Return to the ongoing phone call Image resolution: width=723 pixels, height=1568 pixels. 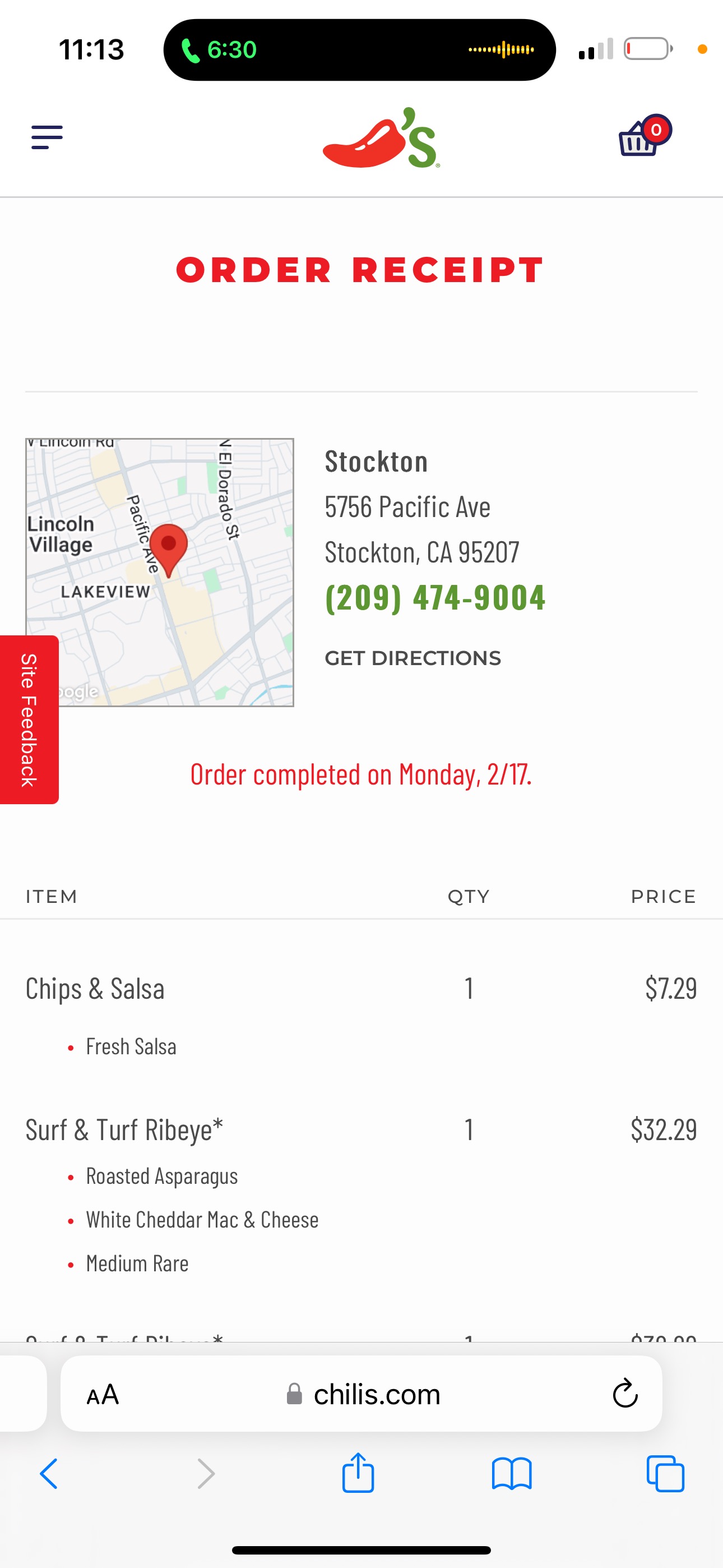click(219, 50)
